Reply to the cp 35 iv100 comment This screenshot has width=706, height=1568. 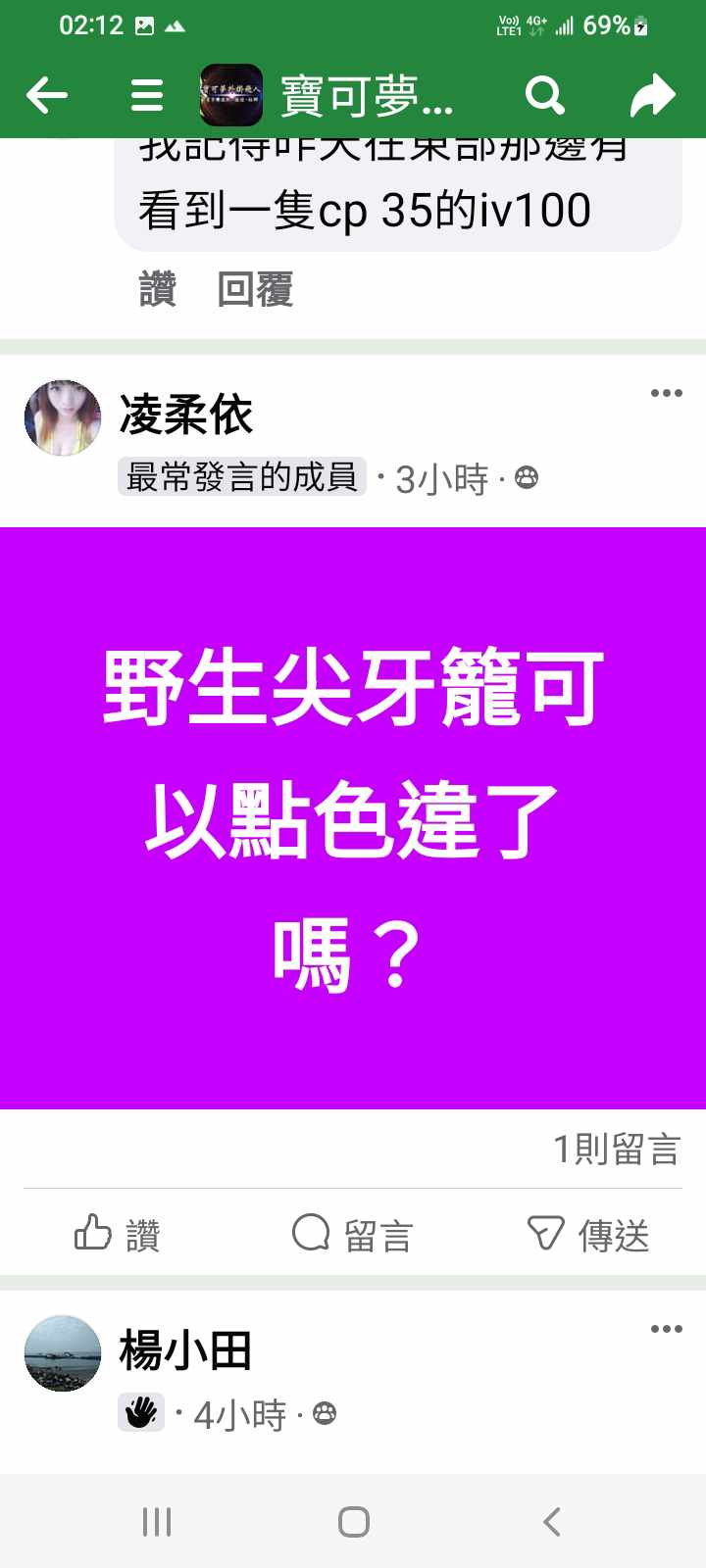coord(255,290)
